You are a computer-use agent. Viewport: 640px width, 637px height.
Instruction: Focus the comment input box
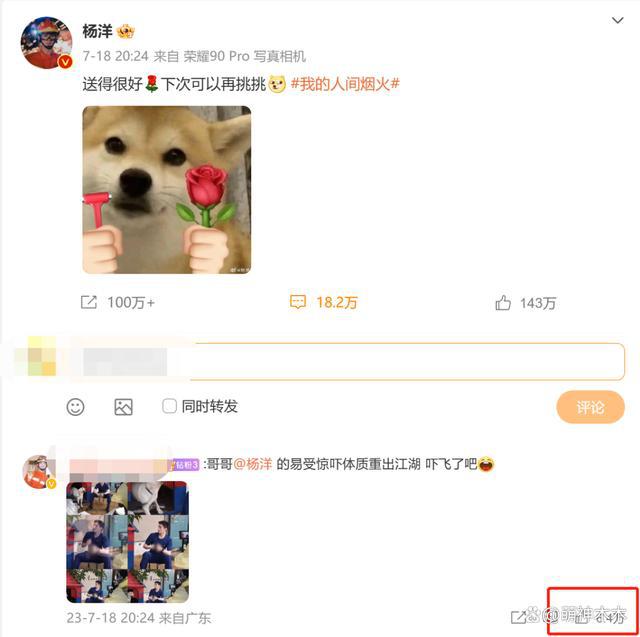[x=400, y=361]
